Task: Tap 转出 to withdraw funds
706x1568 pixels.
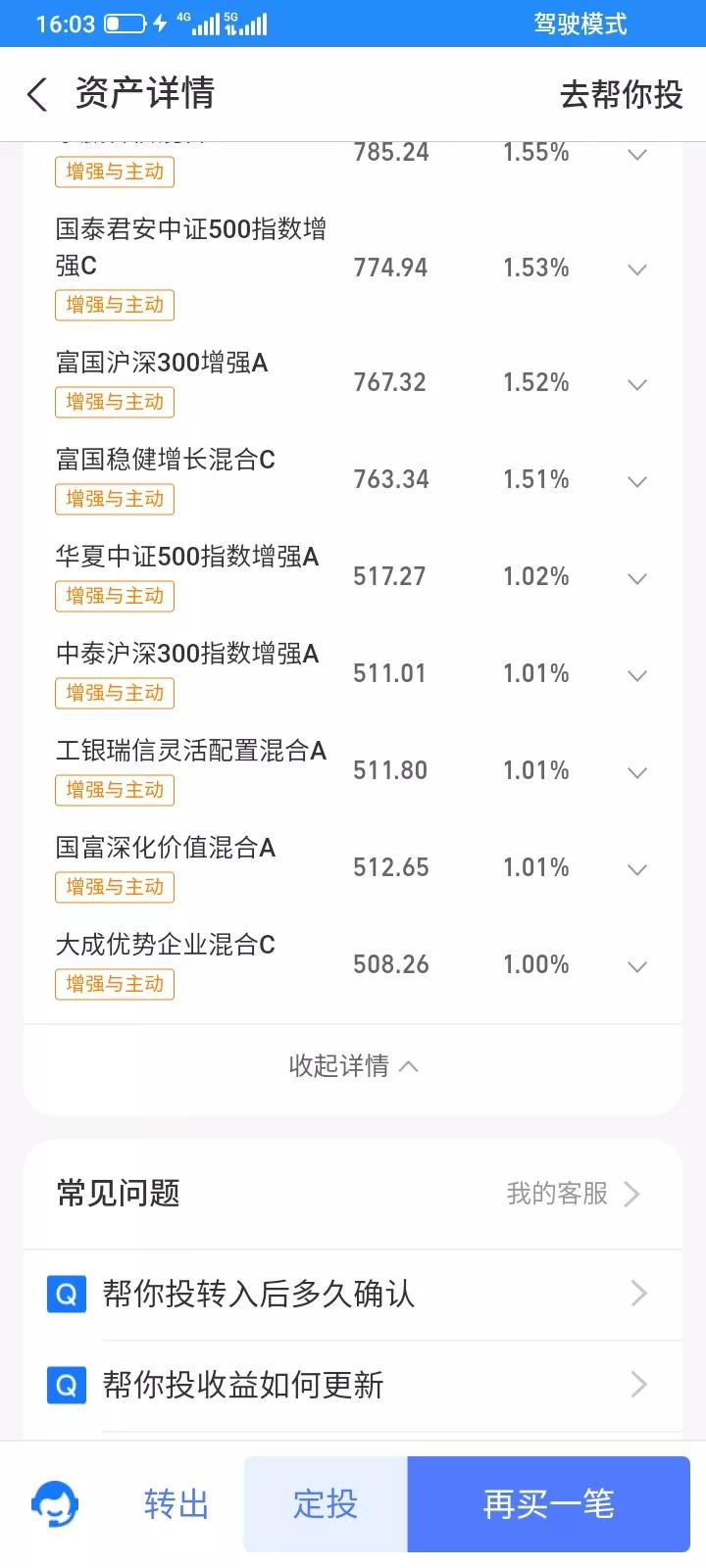Action: (x=176, y=1504)
